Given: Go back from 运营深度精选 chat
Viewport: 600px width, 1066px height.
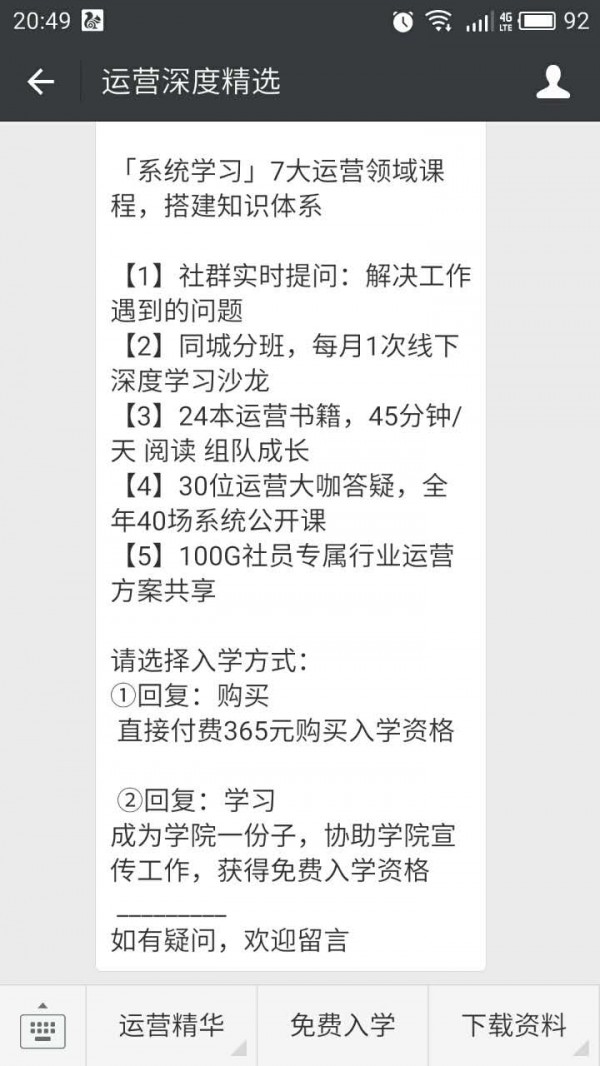Looking at the screenshot, I should click(x=41, y=82).
